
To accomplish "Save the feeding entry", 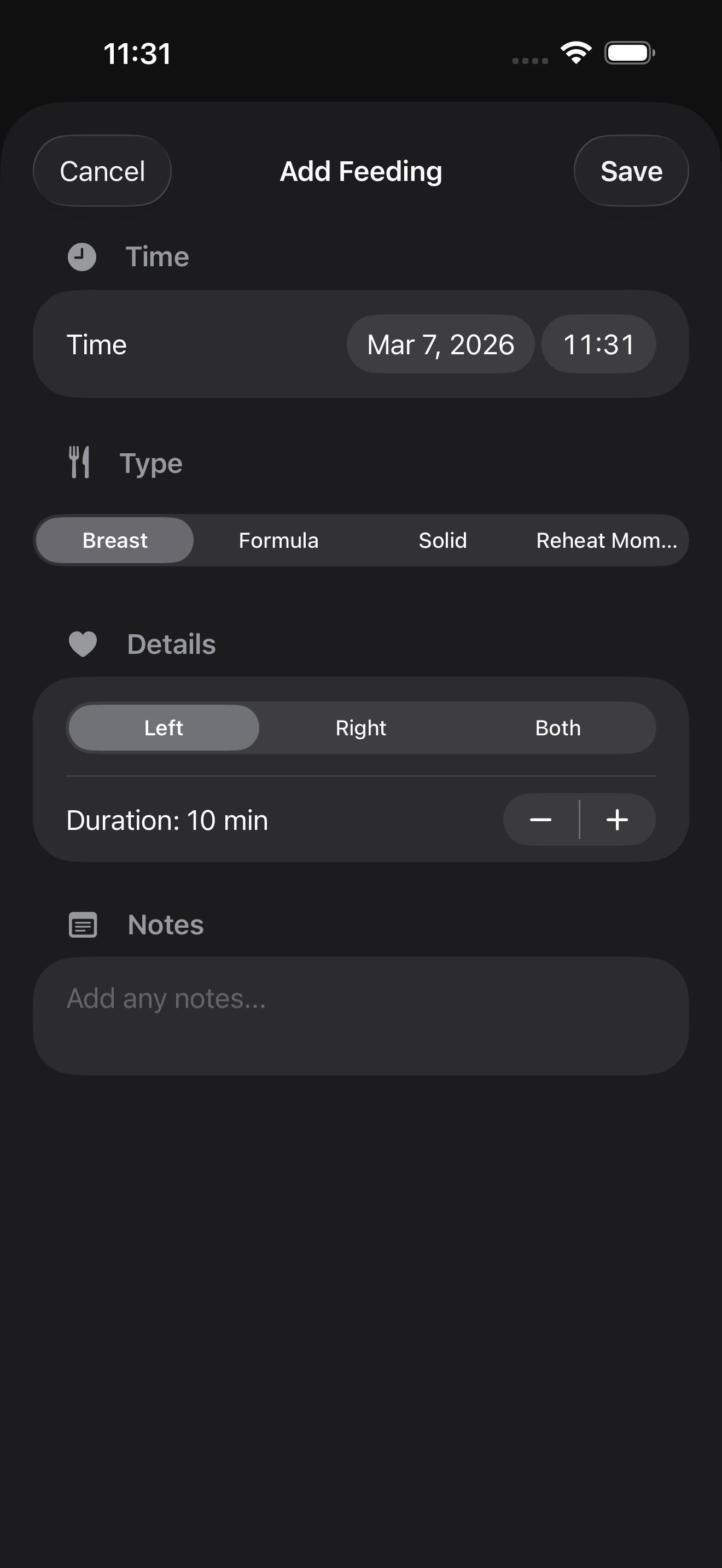I will coord(631,171).
